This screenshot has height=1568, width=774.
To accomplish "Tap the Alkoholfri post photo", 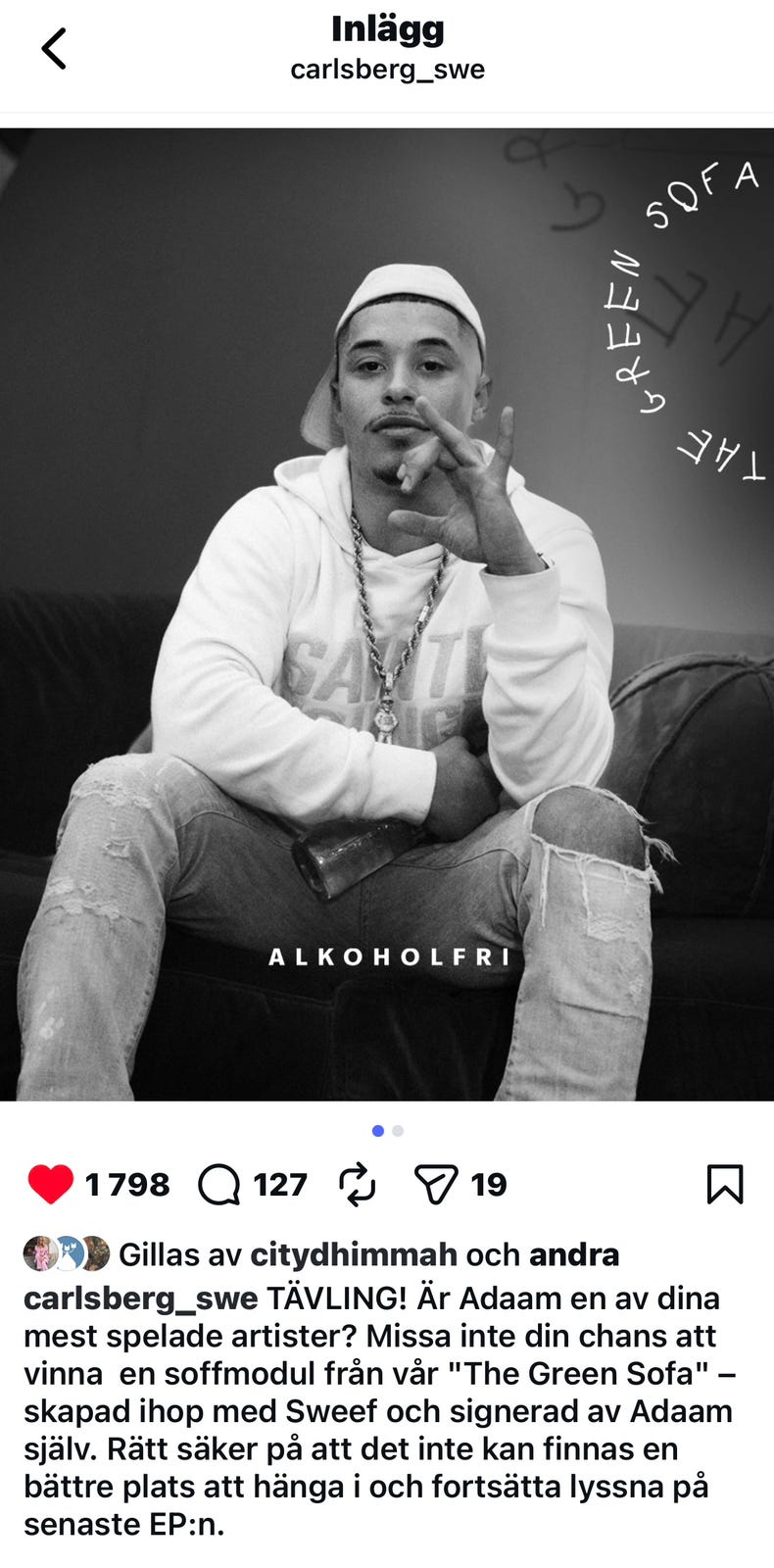I will pyautogui.click(x=387, y=613).
